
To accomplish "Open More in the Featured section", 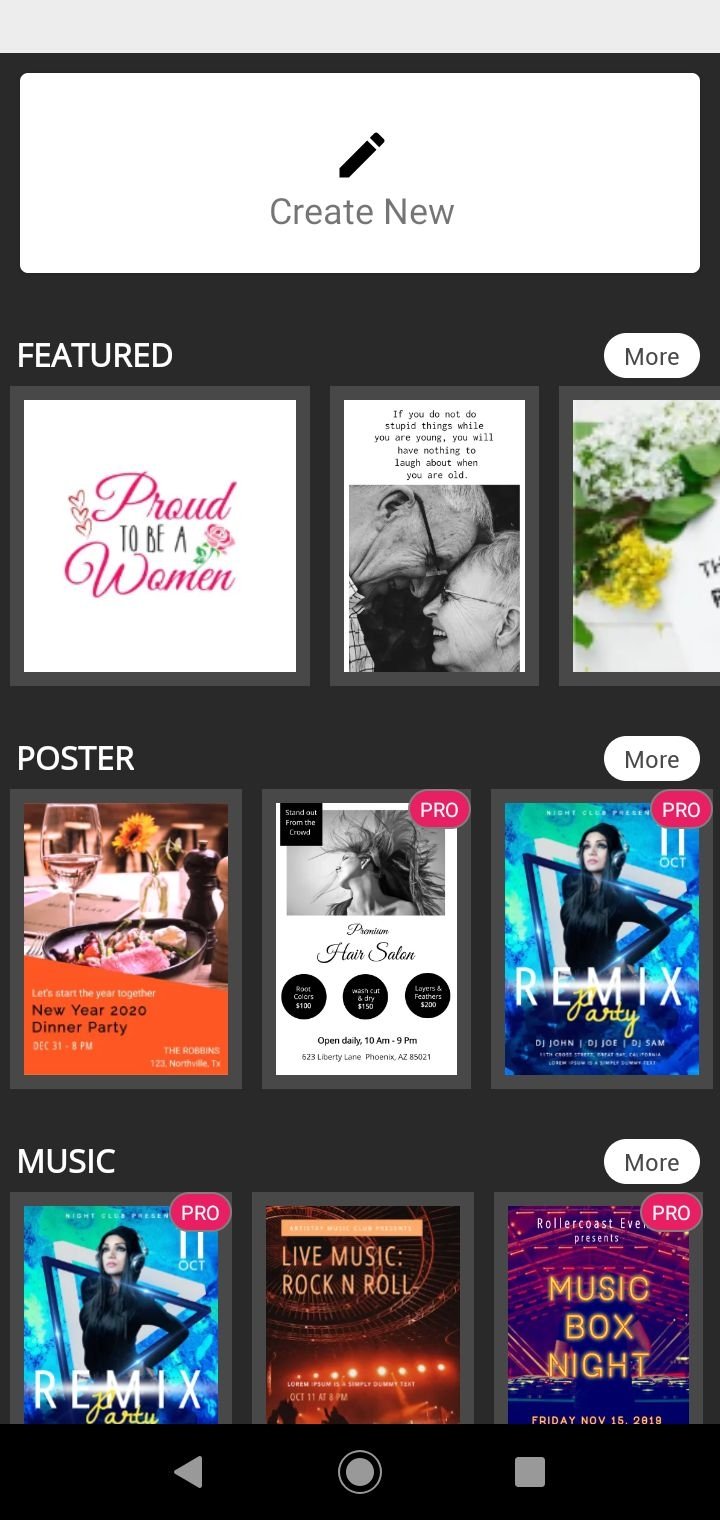I will pos(652,356).
